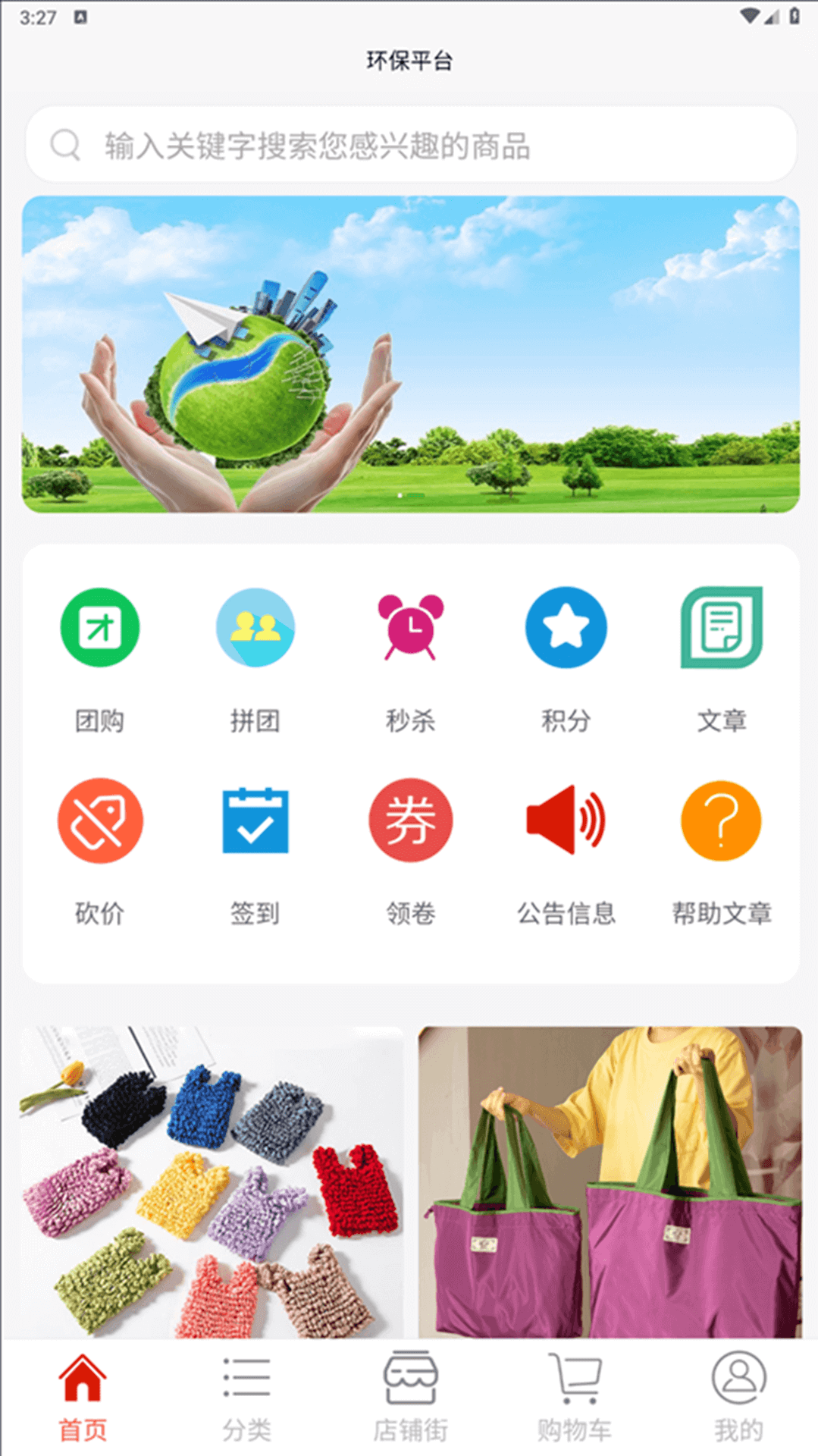This screenshot has width=818, height=1456.
Task: Open 秒杀 flash sale via alarm clock icon
Action: [x=410, y=628]
